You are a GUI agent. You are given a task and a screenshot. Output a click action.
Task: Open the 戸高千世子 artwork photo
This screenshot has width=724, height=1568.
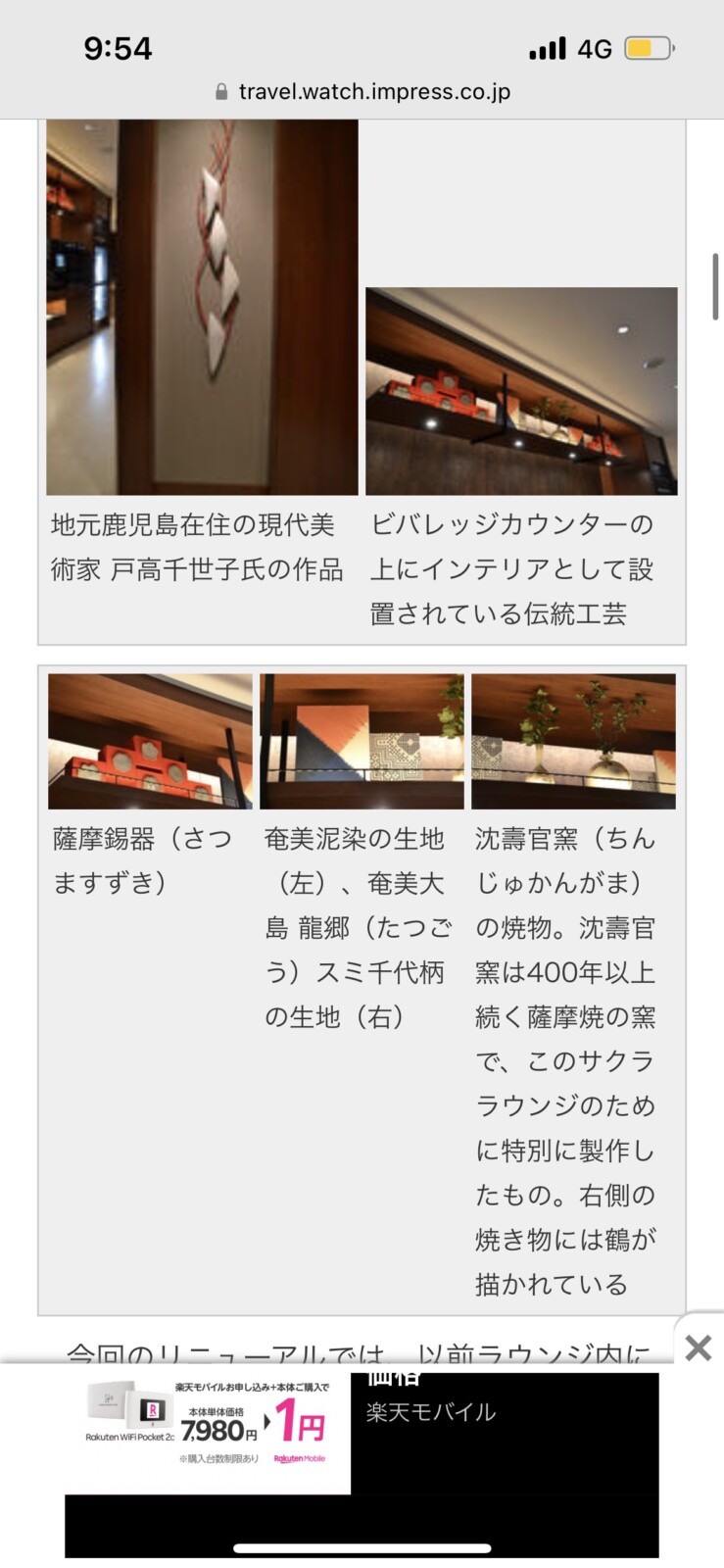coord(202,308)
